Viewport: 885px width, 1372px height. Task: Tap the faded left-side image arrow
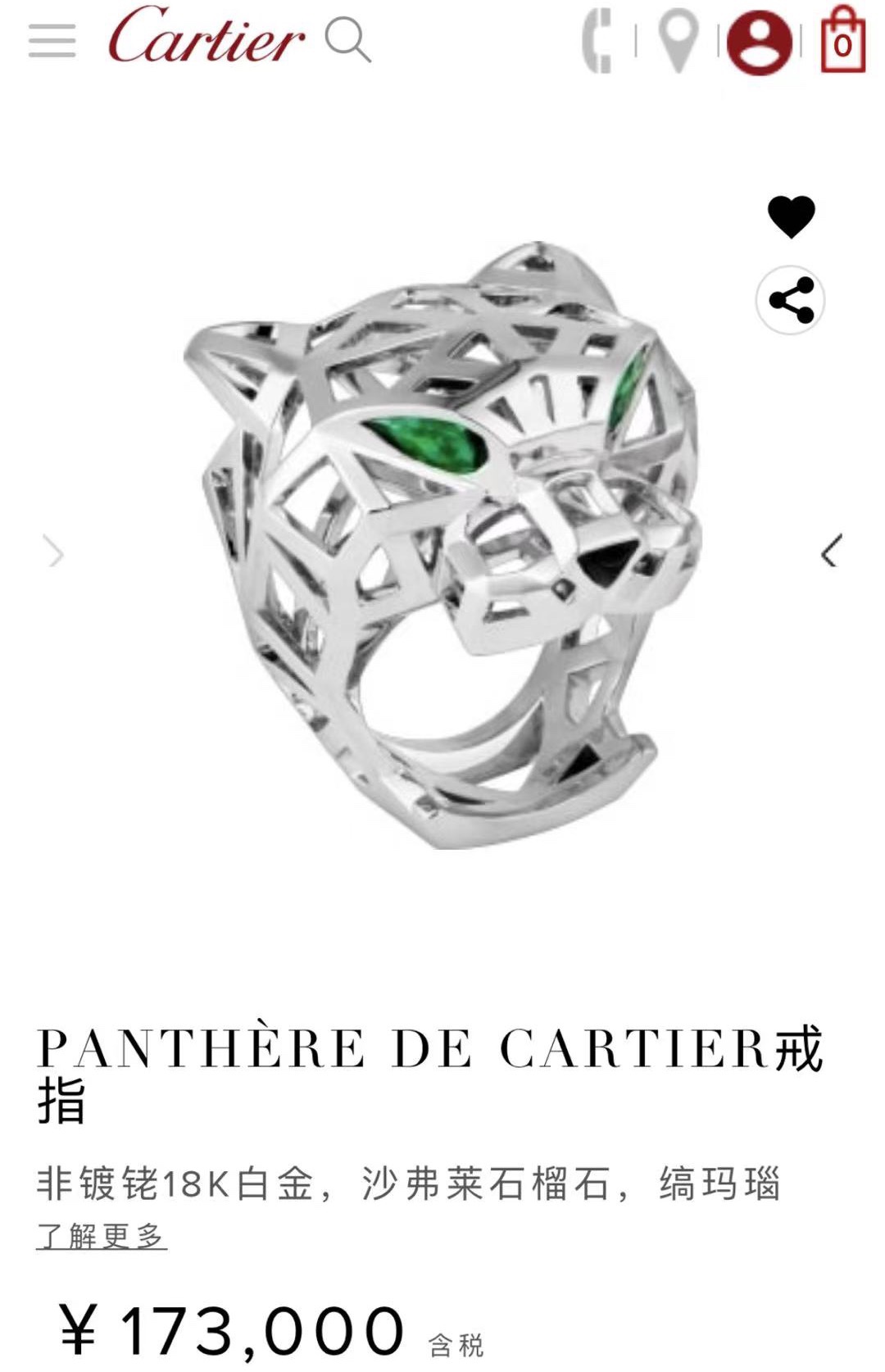click(x=54, y=552)
